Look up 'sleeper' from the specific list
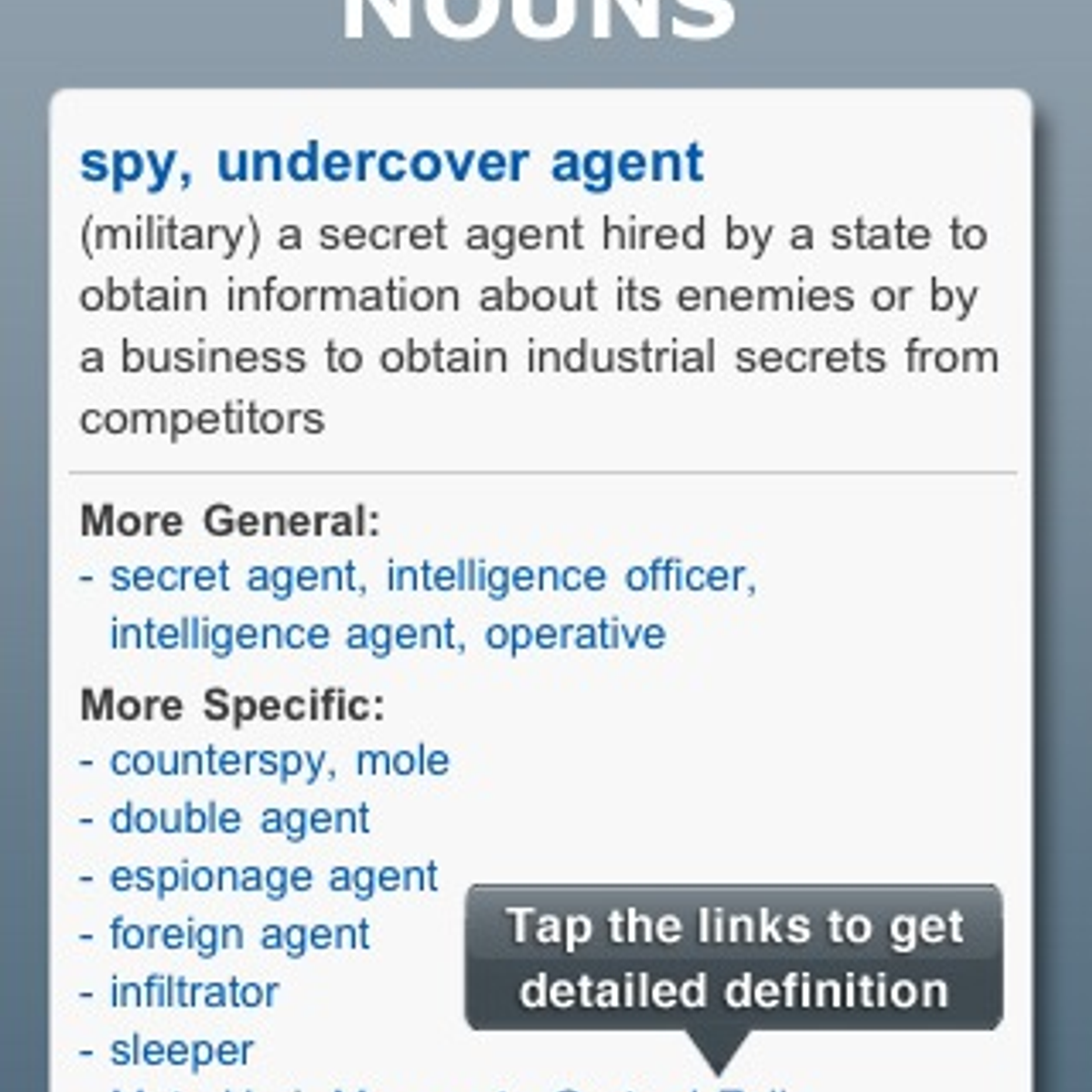1092x1092 pixels. pos(181,1051)
